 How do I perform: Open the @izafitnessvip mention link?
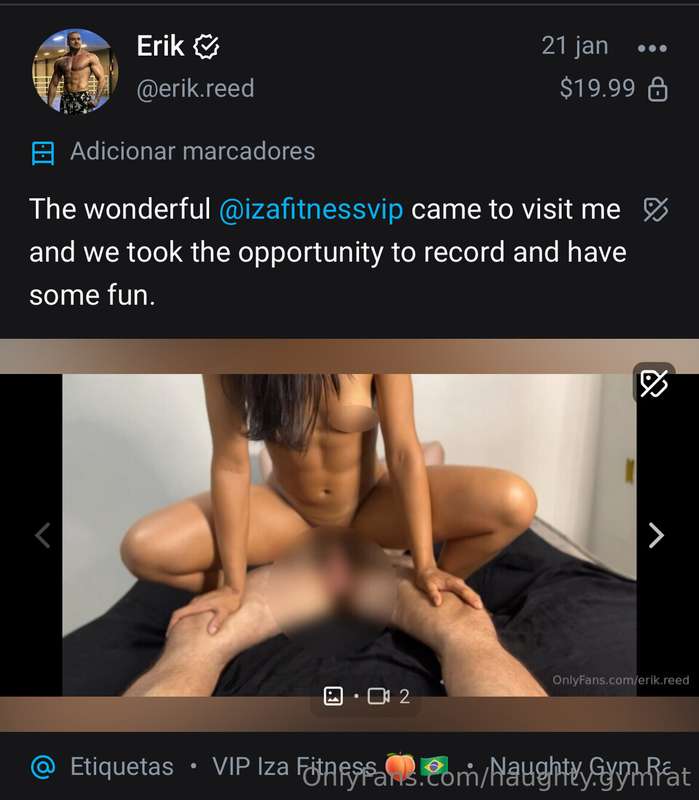click(x=311, y=210)
